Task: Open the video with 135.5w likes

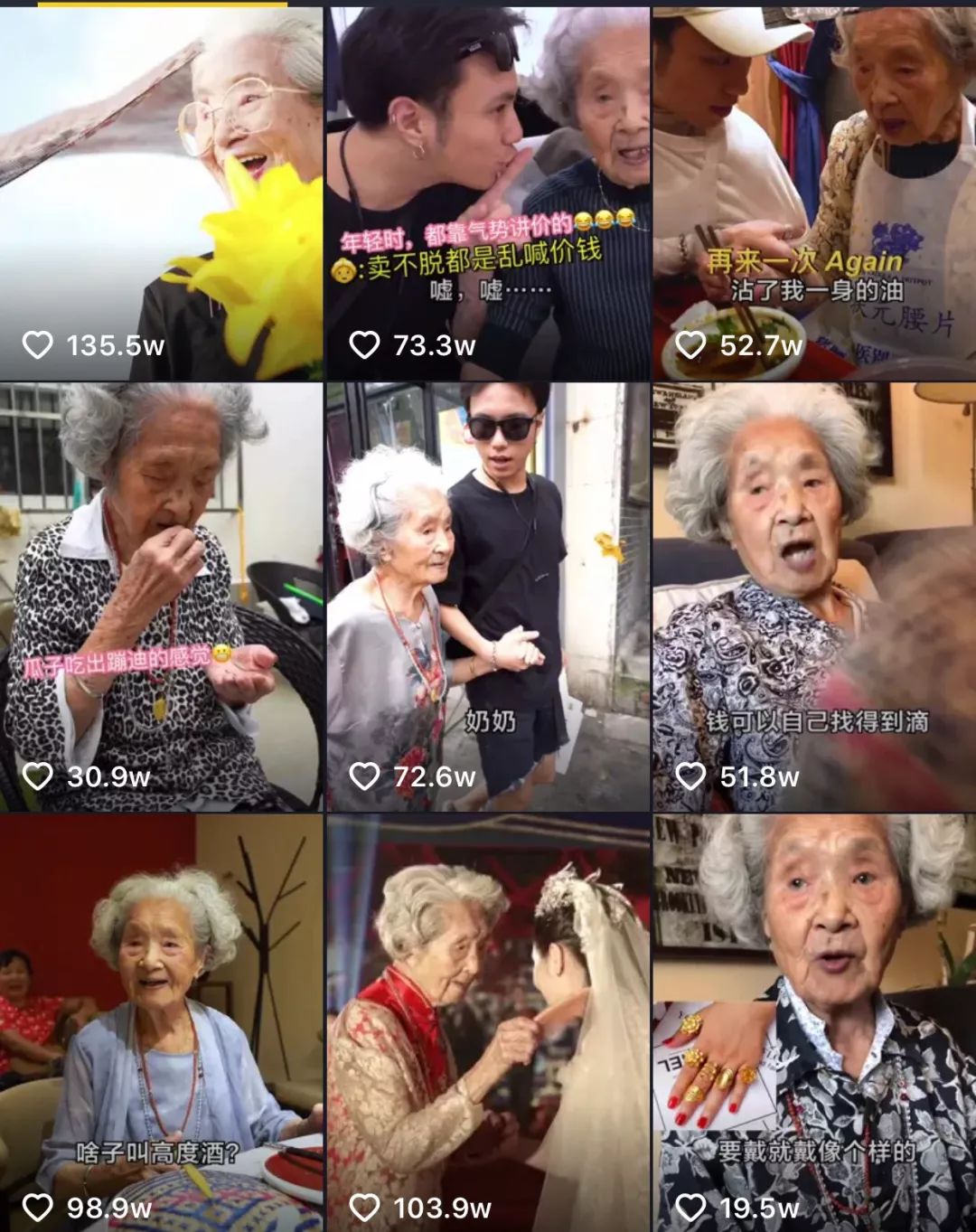Action: point(161,192)
